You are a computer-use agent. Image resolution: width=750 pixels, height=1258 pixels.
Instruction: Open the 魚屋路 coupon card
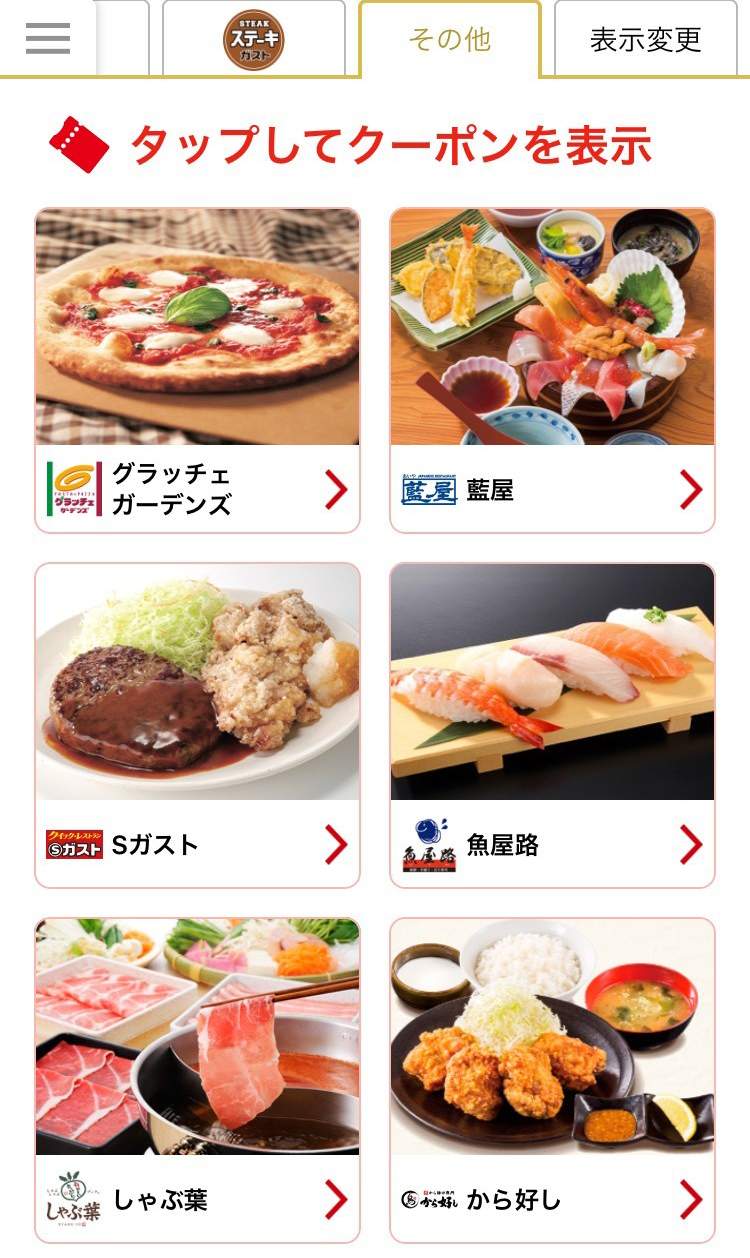(552, 725)
